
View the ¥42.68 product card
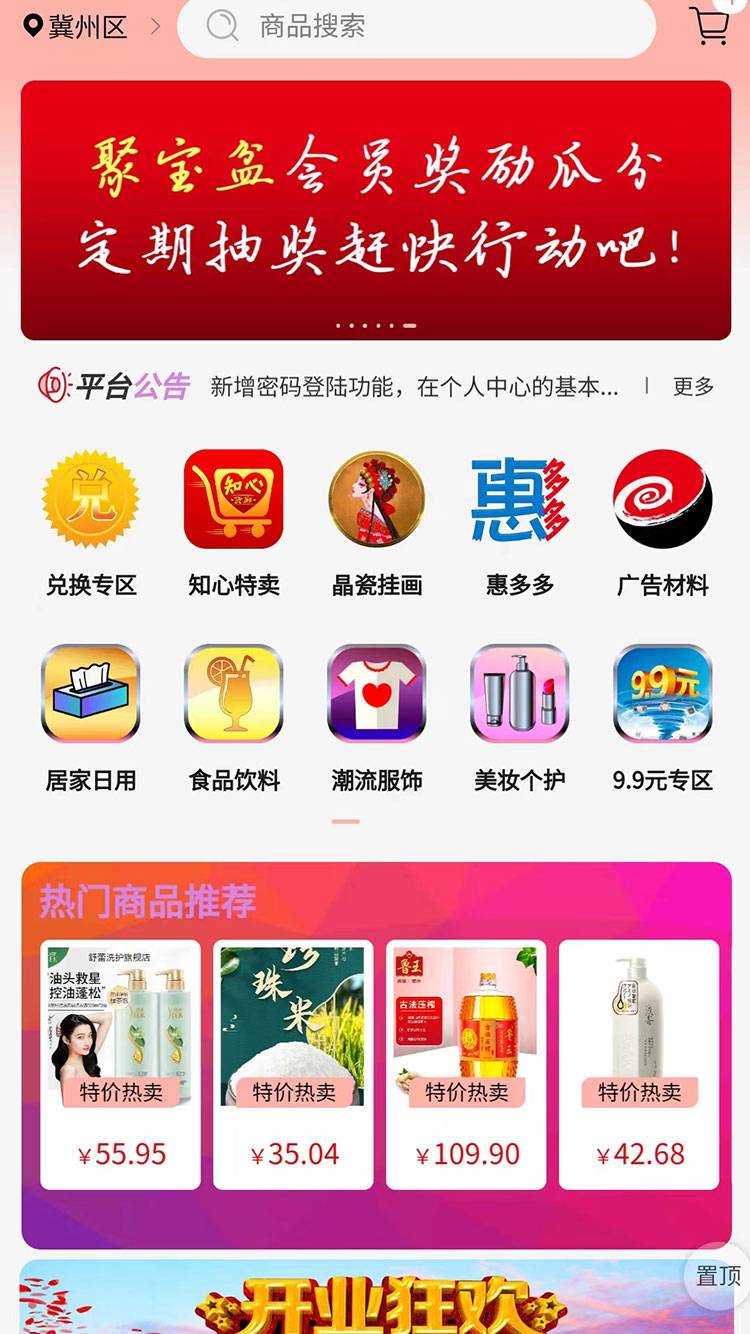[638, 1064]
